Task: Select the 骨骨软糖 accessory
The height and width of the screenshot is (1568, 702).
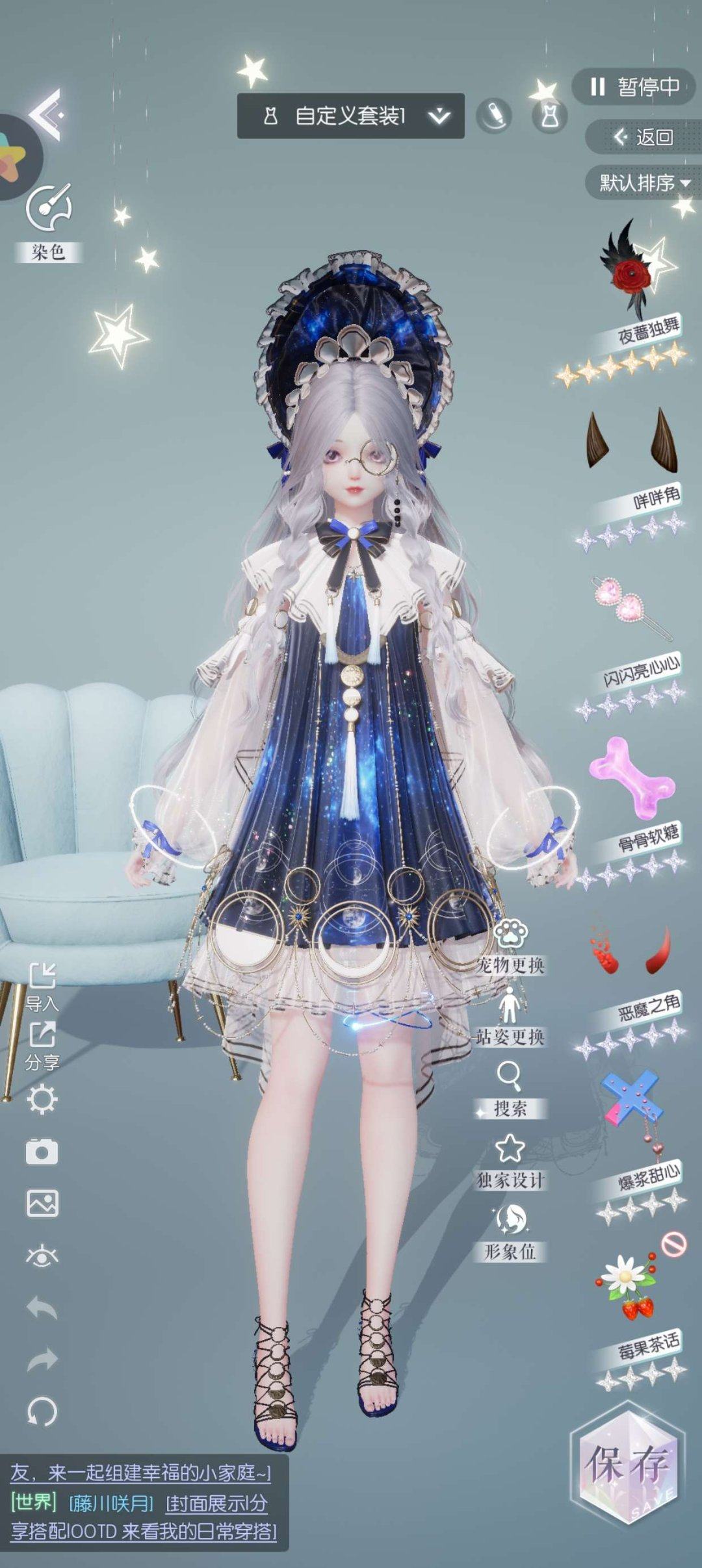Action: click(632, 776)
